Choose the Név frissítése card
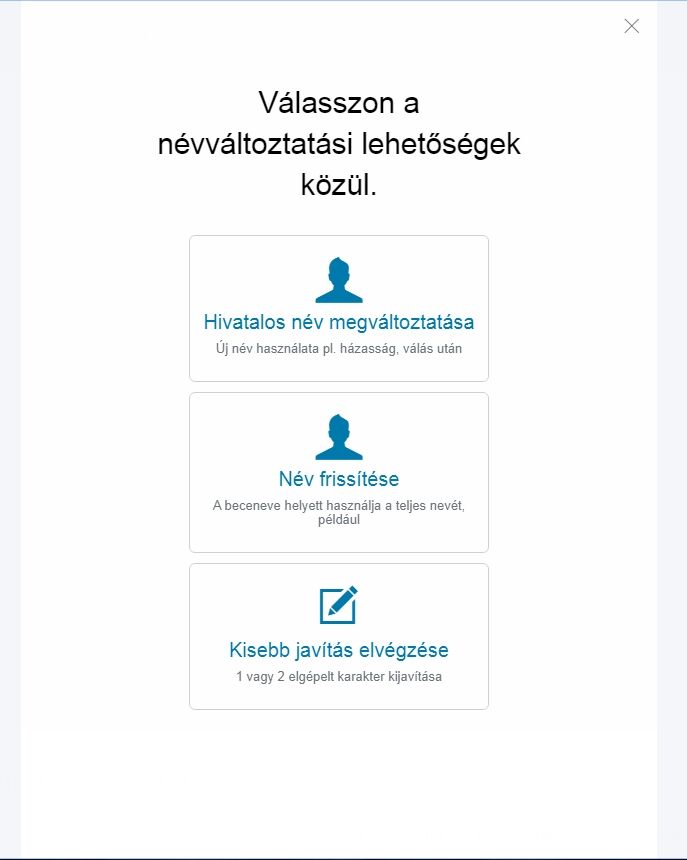 pyautogui.click(x=338, y=472)
